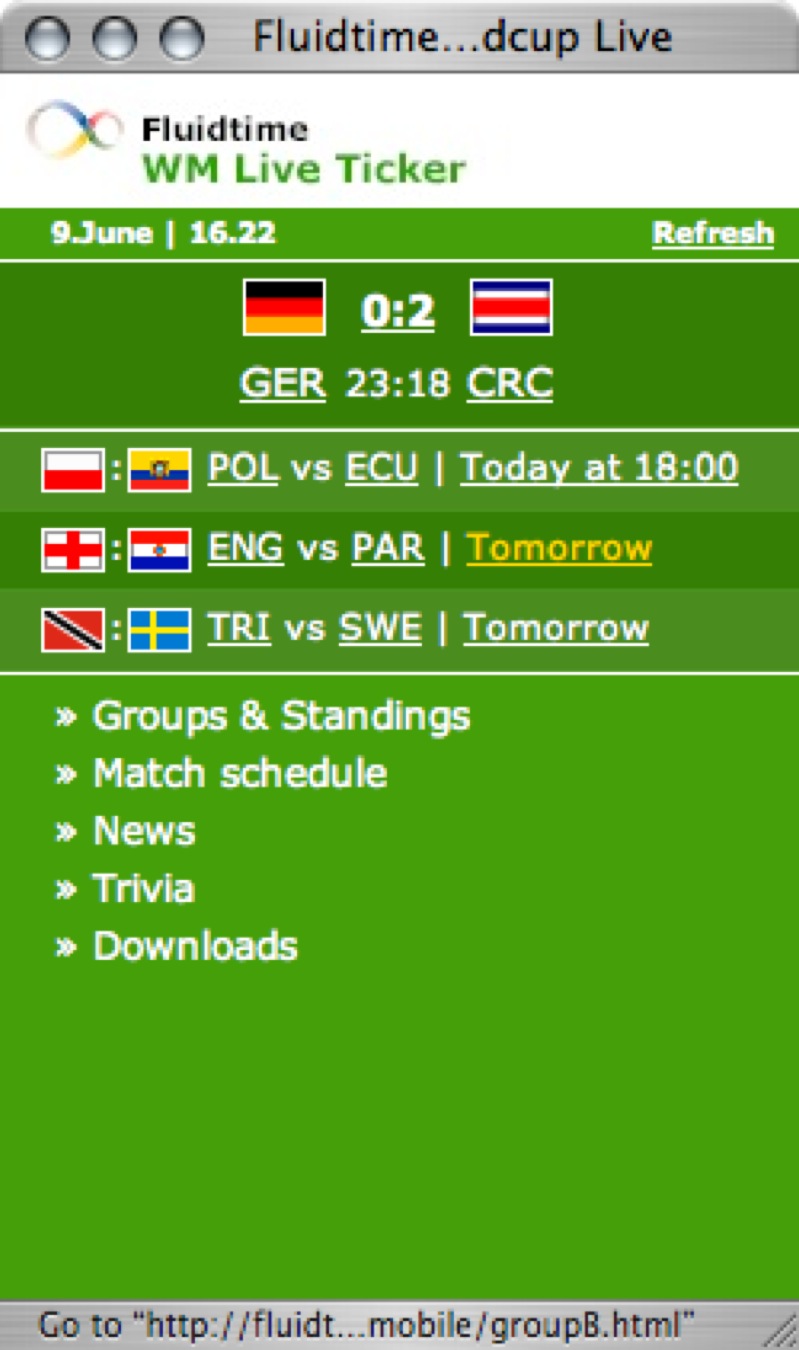The image size is (799, 1350).
Task: Open the PAR team link
Action: (x=388, y=547)
